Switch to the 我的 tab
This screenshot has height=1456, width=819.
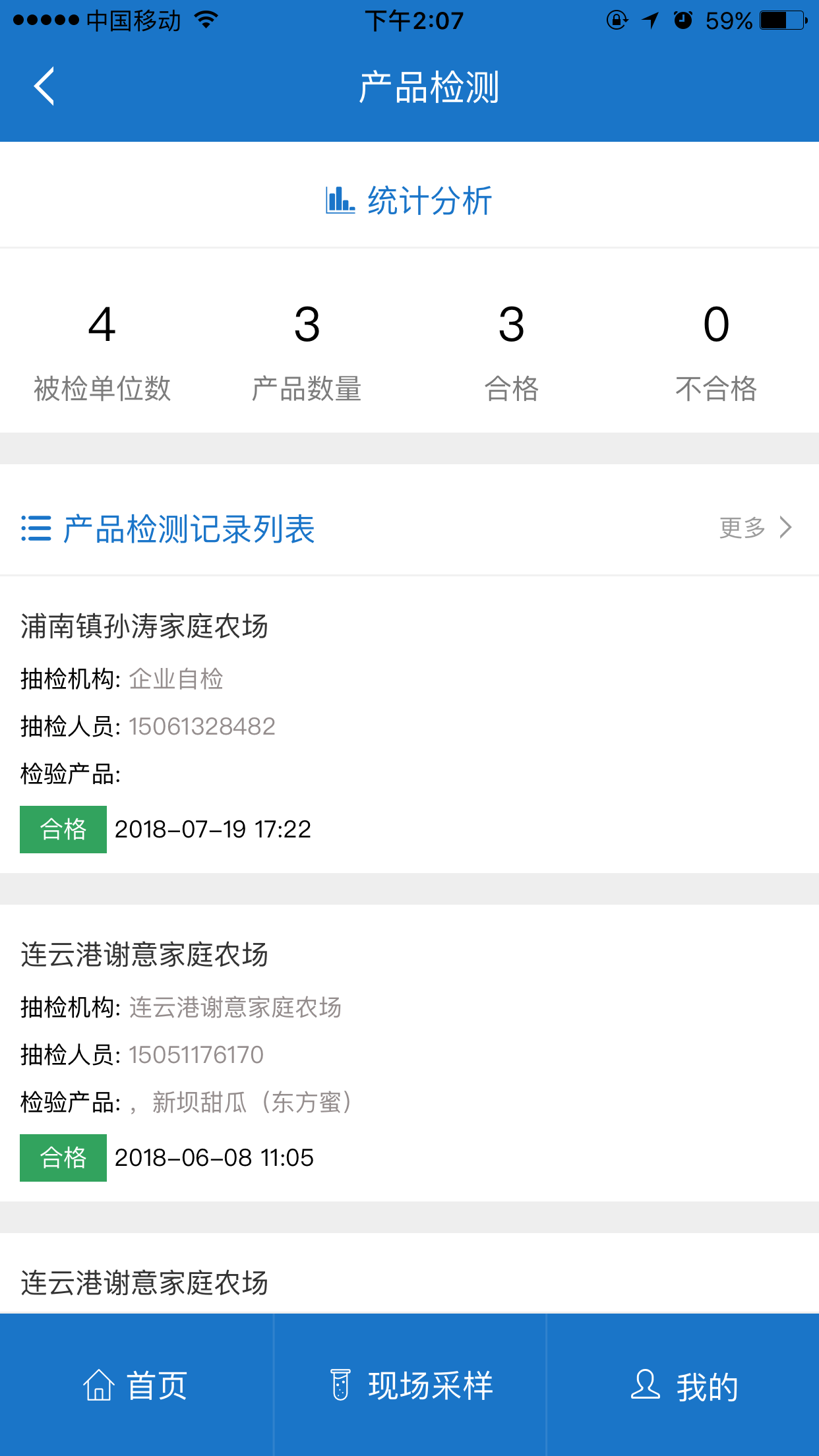(x=684, y=1385)
